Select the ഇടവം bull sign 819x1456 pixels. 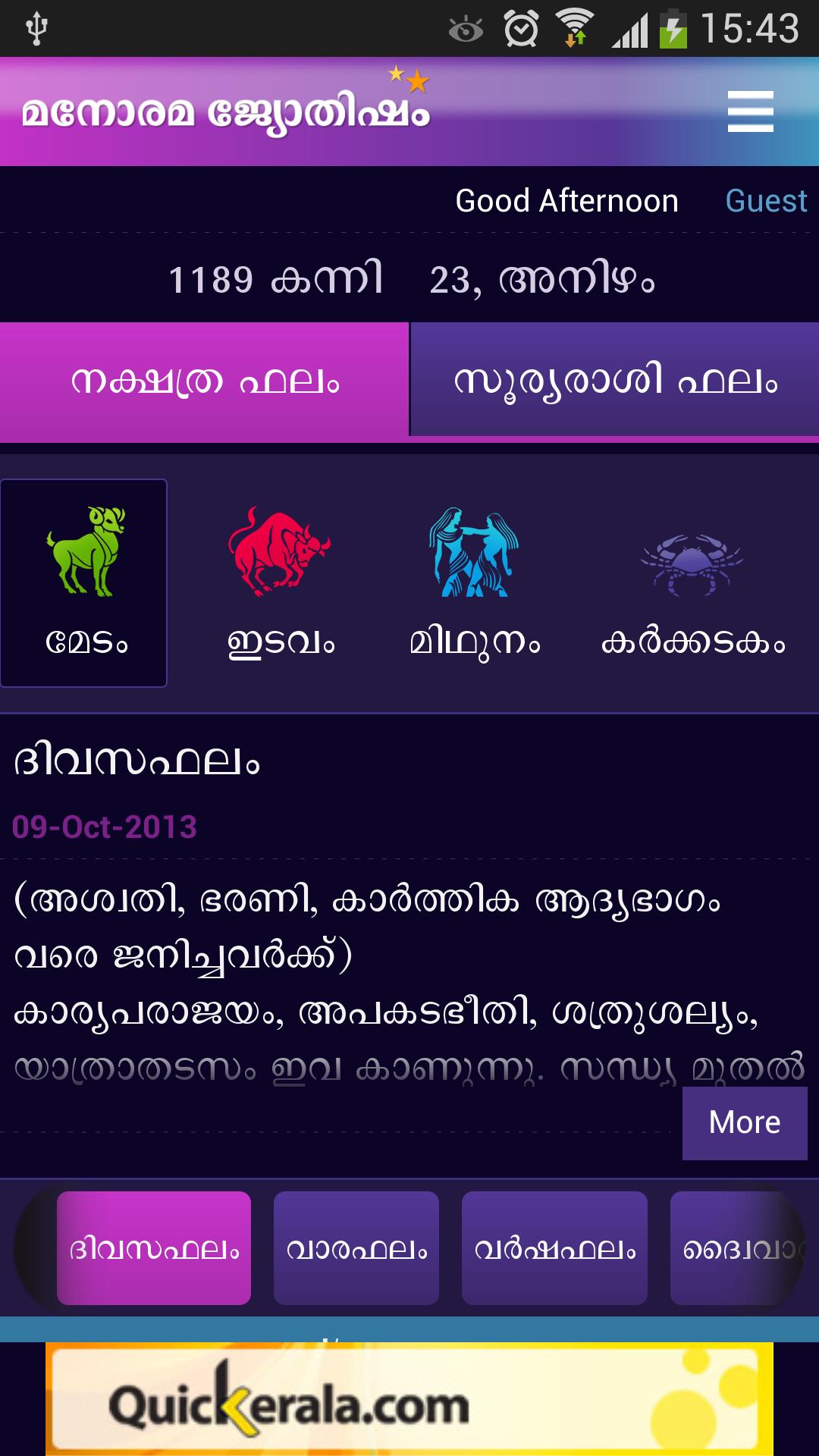coord(280,582)
